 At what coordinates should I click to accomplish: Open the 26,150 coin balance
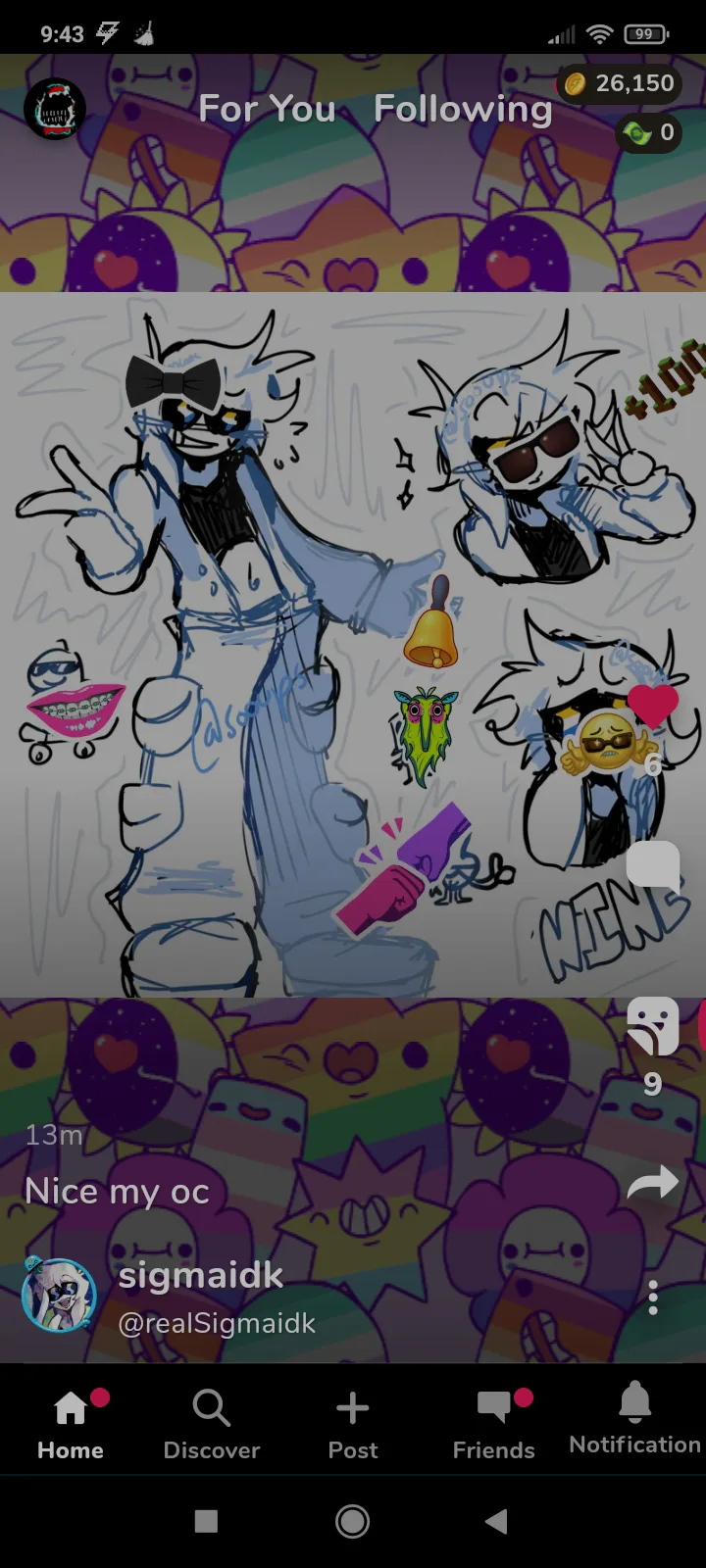(x=620, y=84)
